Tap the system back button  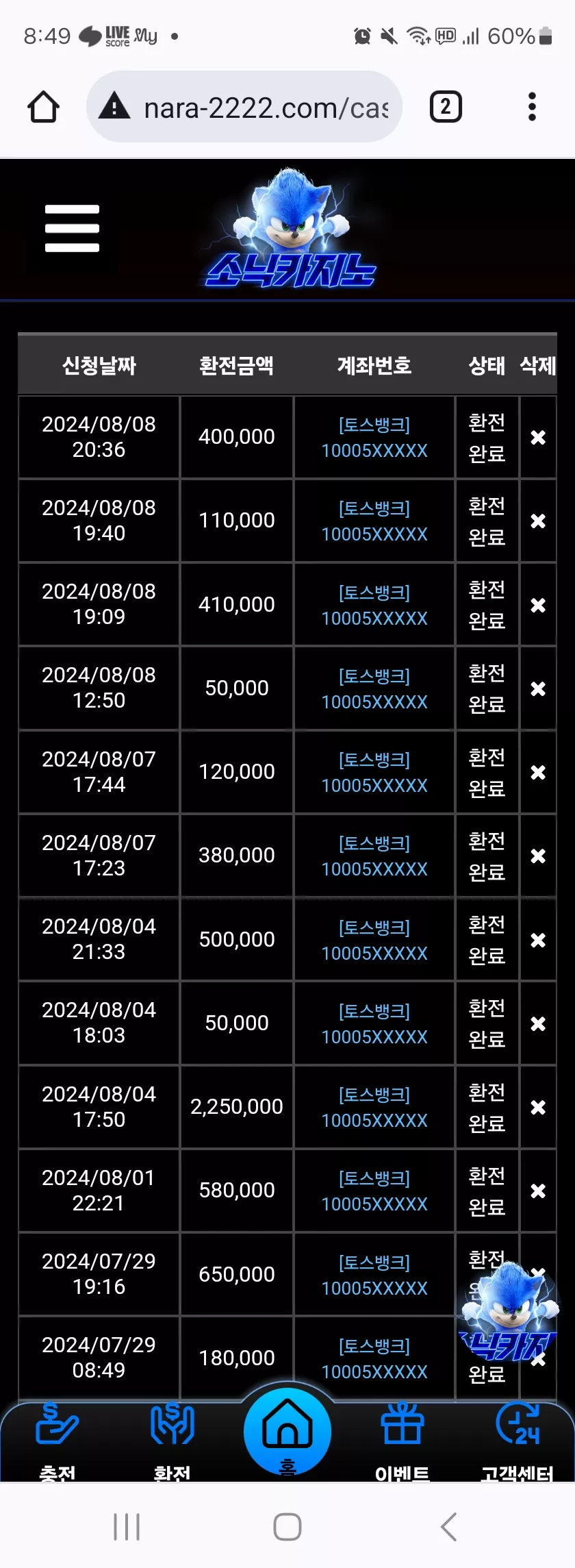pyautogui.click(x=449, y=1527)
